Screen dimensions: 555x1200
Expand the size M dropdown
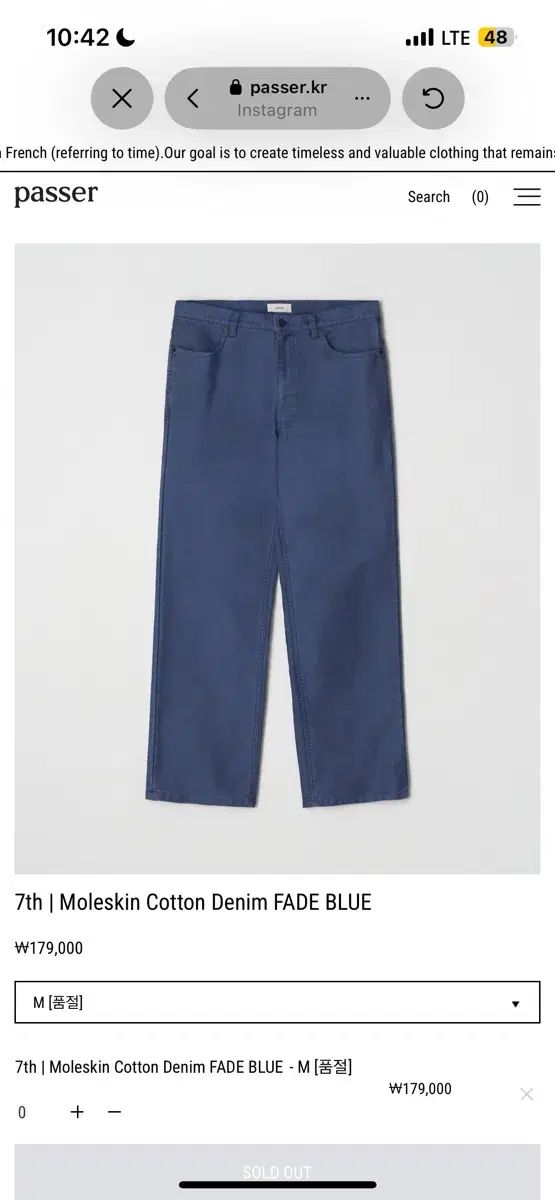tap(277, 1002)
